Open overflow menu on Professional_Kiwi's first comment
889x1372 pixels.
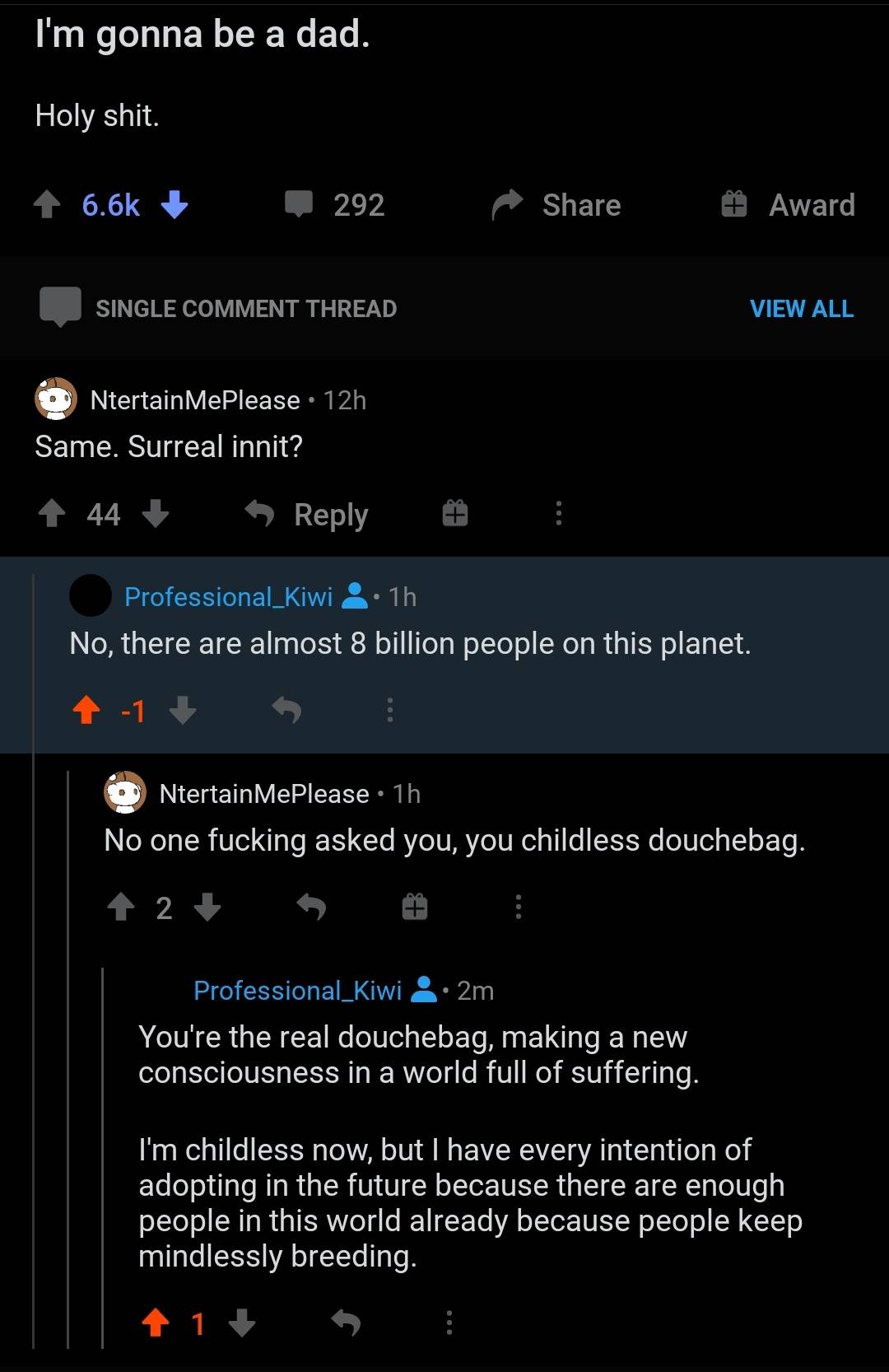point(390,711)
